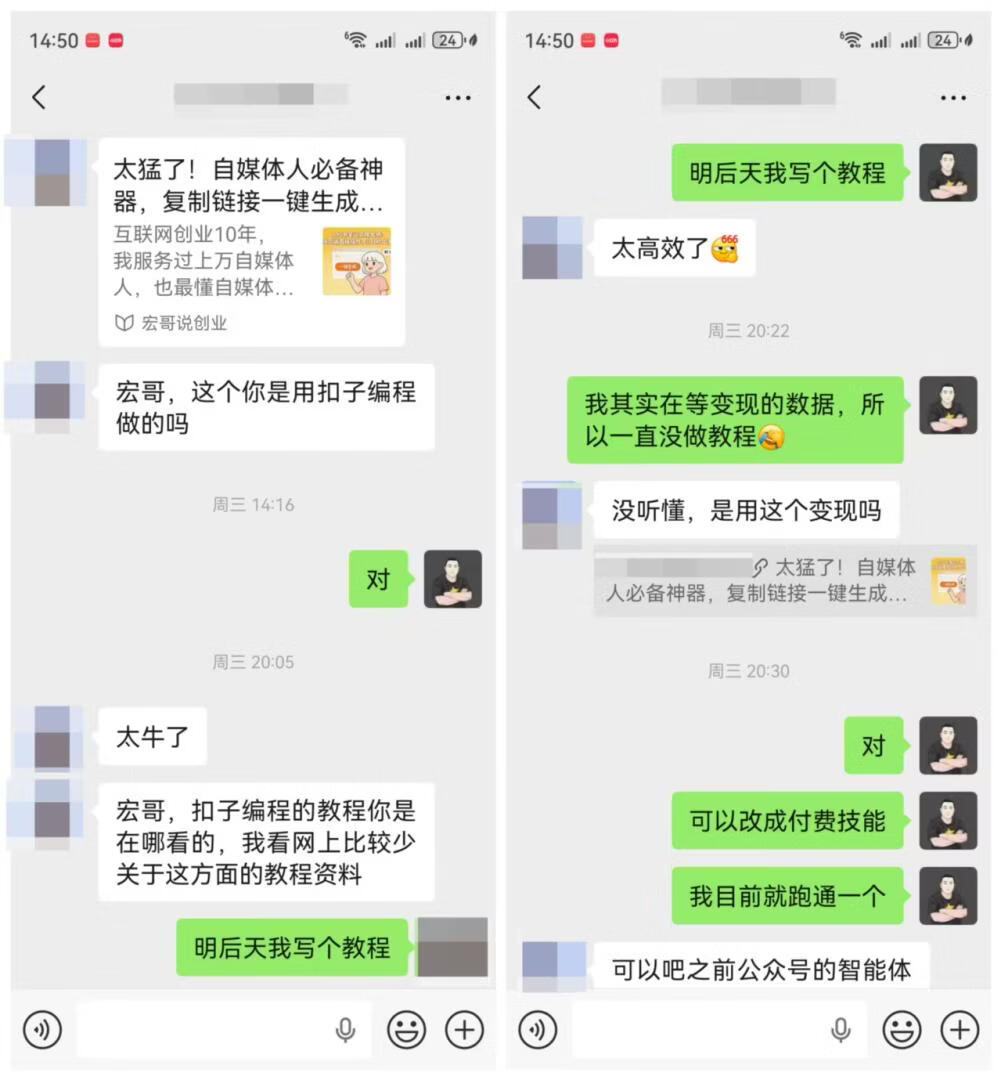Viewport: 1001px width, 1080px height.
Task: Tap the voice toggle icon in right chat
Action: coord(538,1029)
